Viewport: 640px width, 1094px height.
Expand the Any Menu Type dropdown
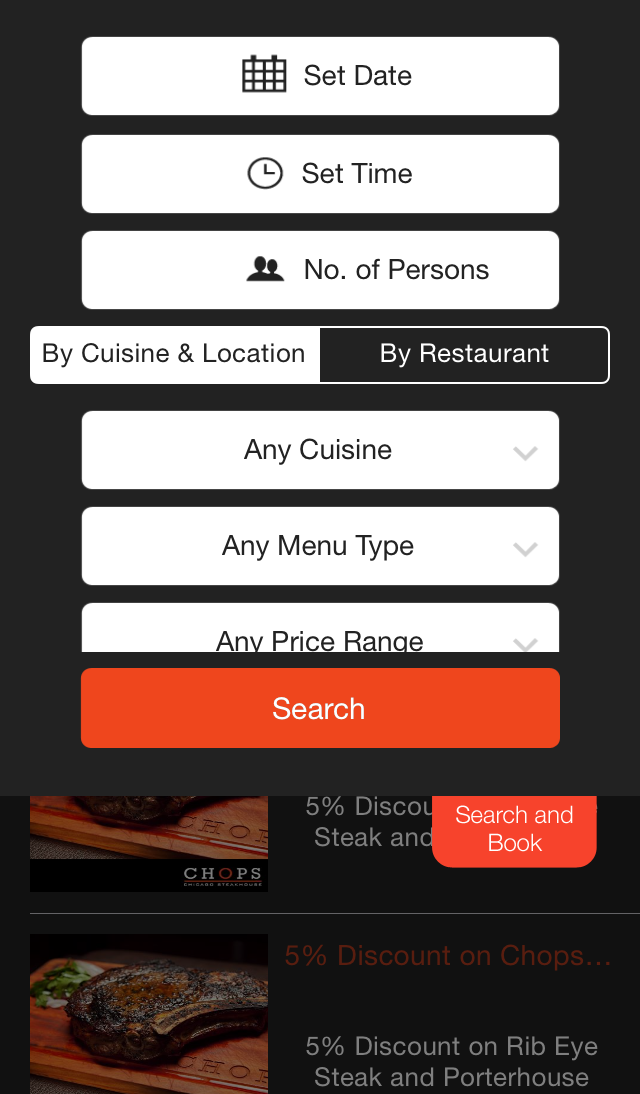click(320, 546)
